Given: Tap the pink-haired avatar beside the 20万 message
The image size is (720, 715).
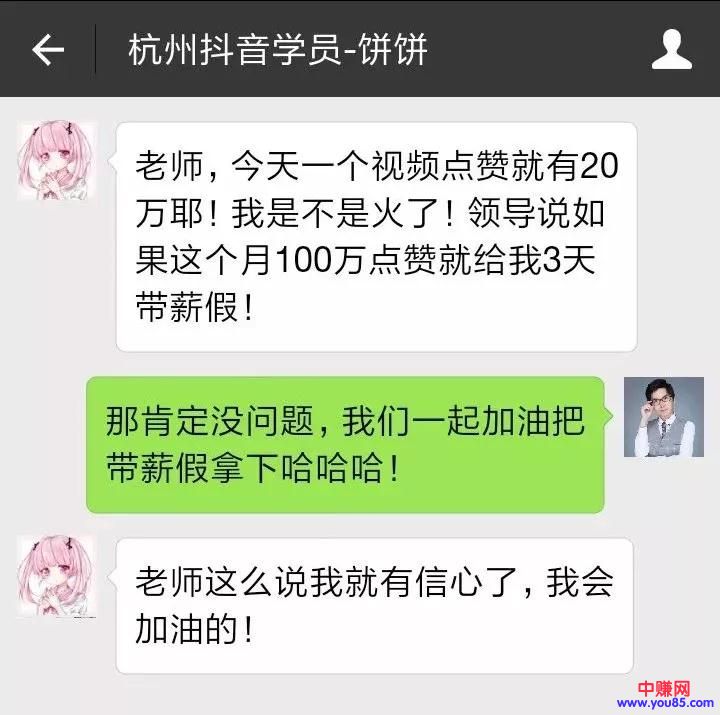Looking at the screenshot, I should click(57, 162).
